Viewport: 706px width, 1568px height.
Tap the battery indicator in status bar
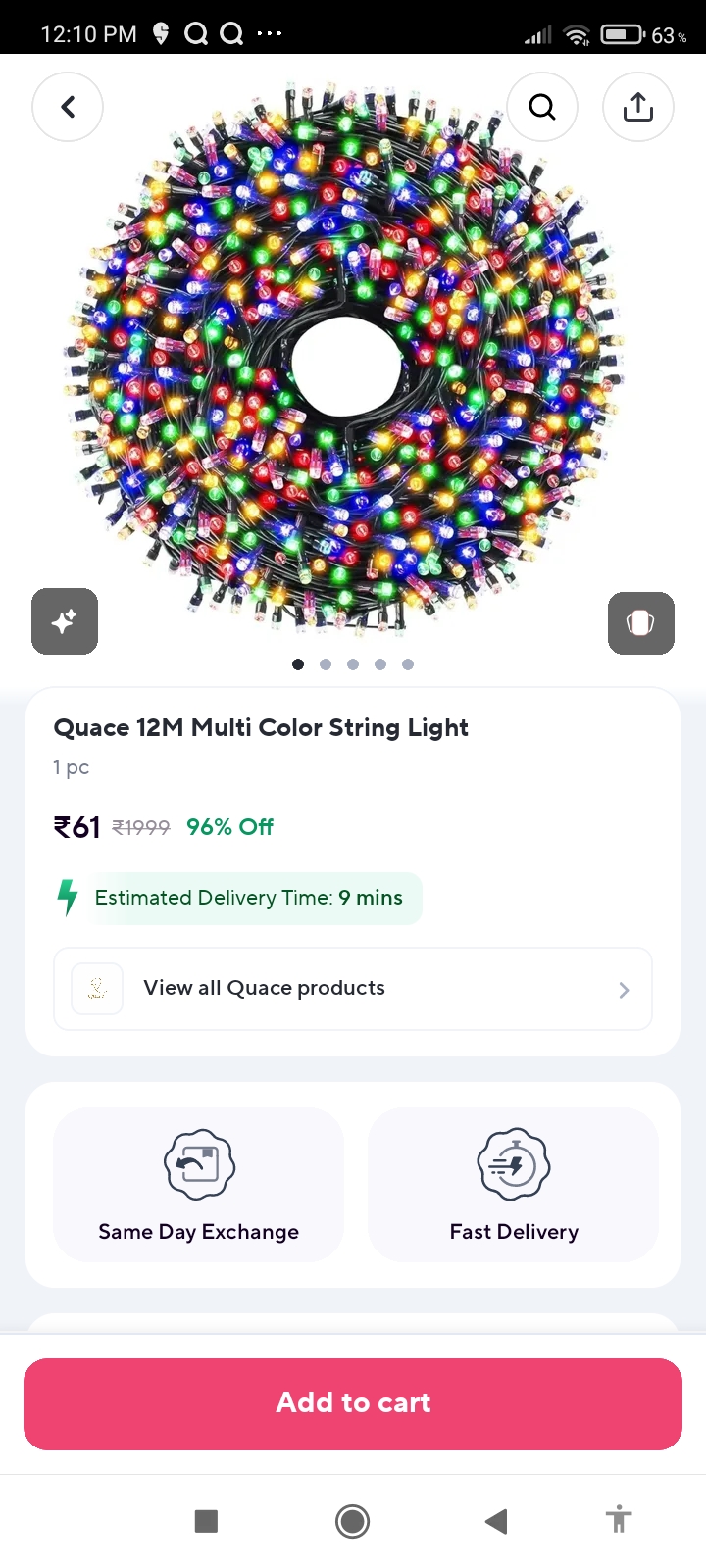pyautogui.click(x=620, y=32)
